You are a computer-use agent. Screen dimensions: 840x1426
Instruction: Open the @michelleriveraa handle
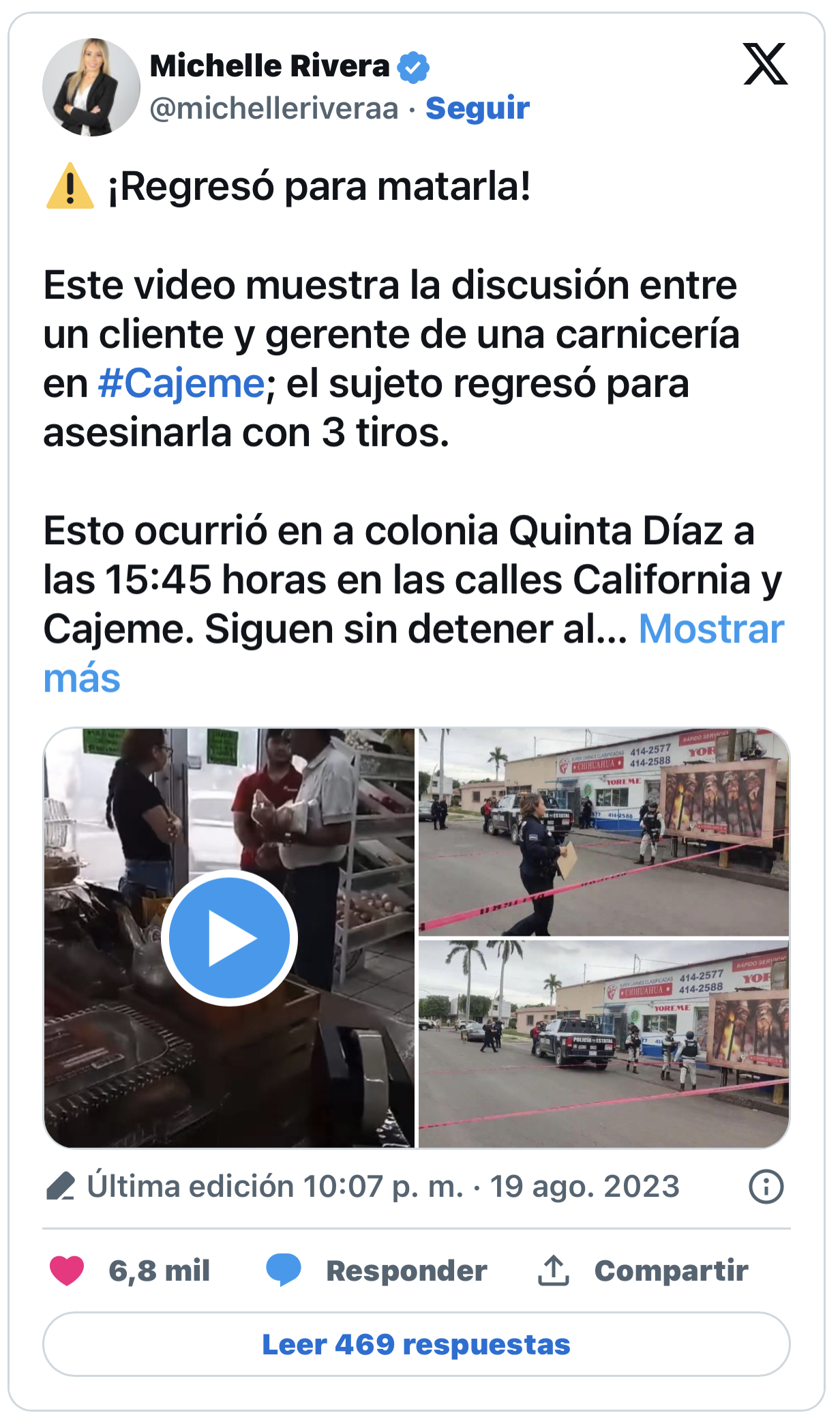(273, 108)
